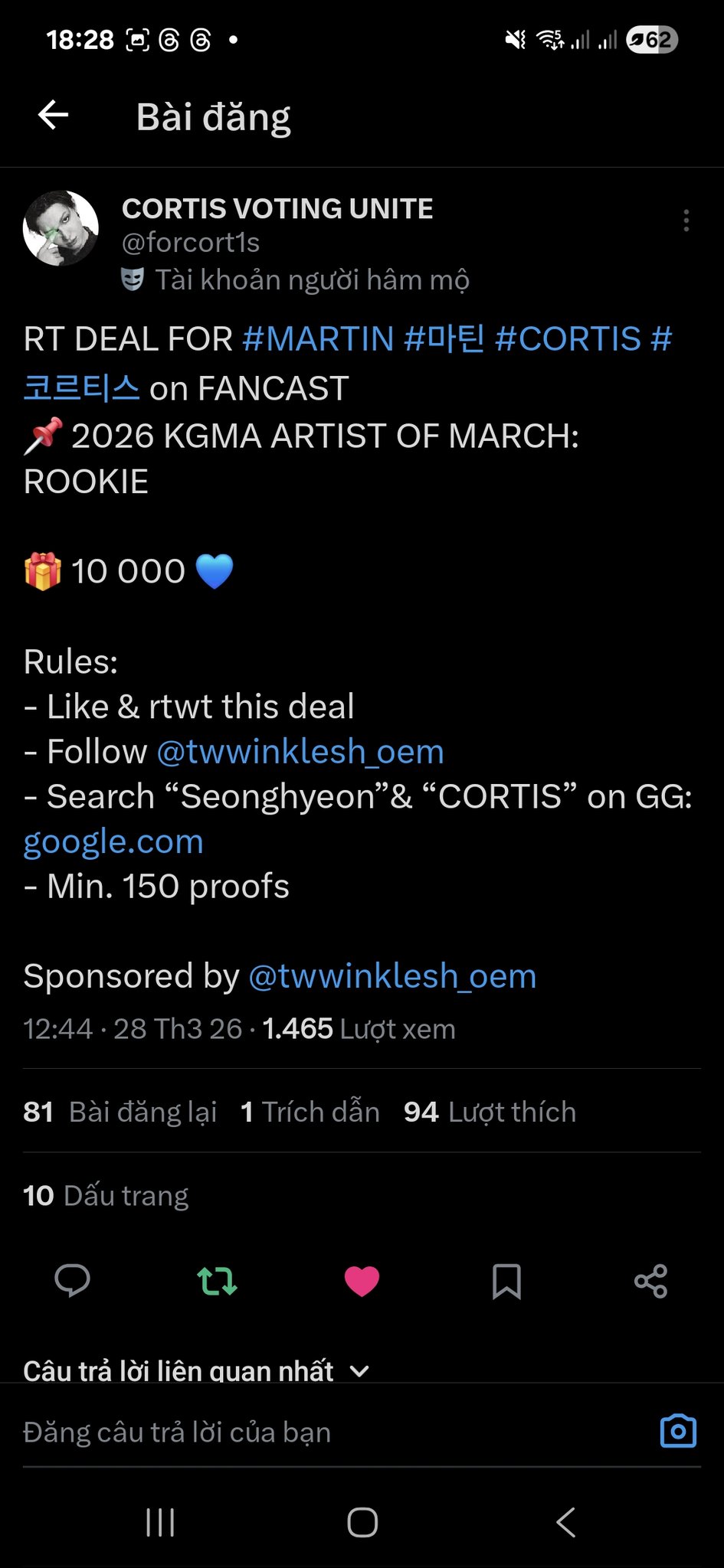The height and width of the screenshot is (1568, 724).
Task: Open the google.com link
Action: point(113,841)
